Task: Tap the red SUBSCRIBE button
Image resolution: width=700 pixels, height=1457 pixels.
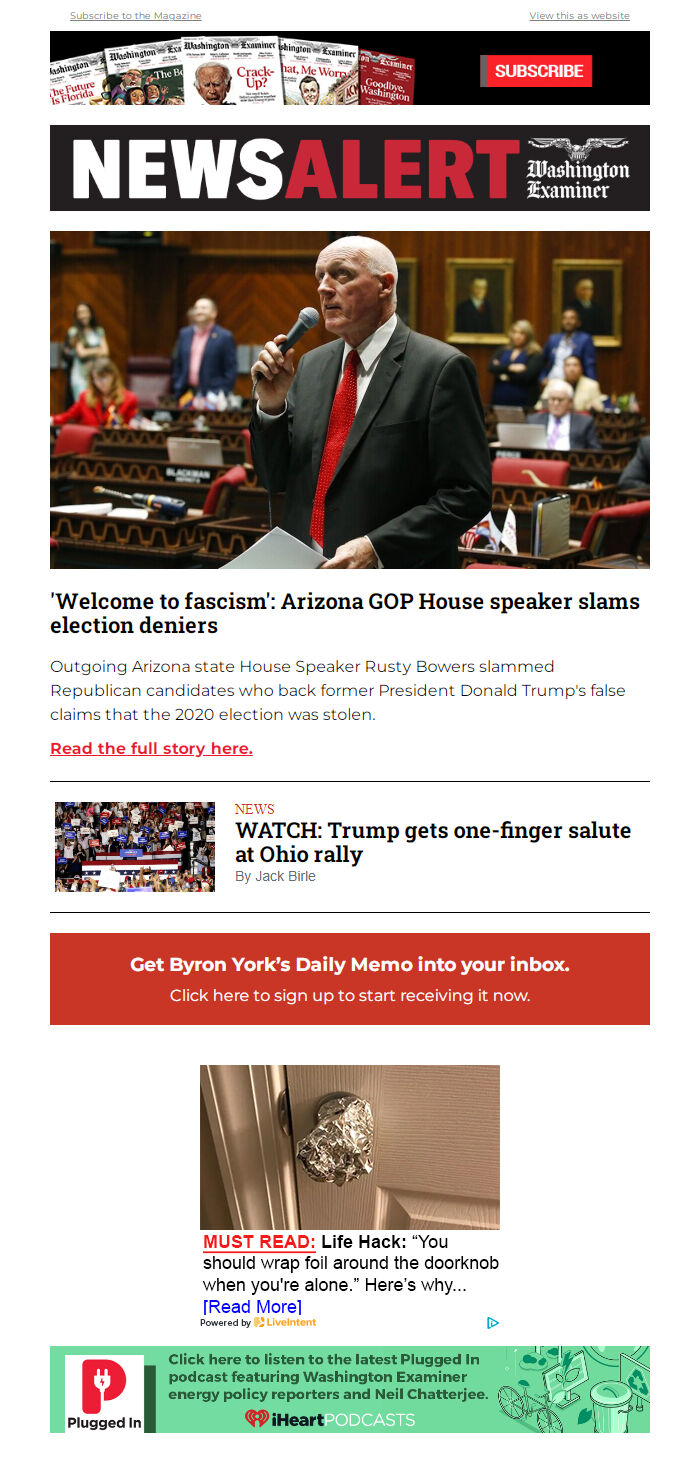Action: 538,71
